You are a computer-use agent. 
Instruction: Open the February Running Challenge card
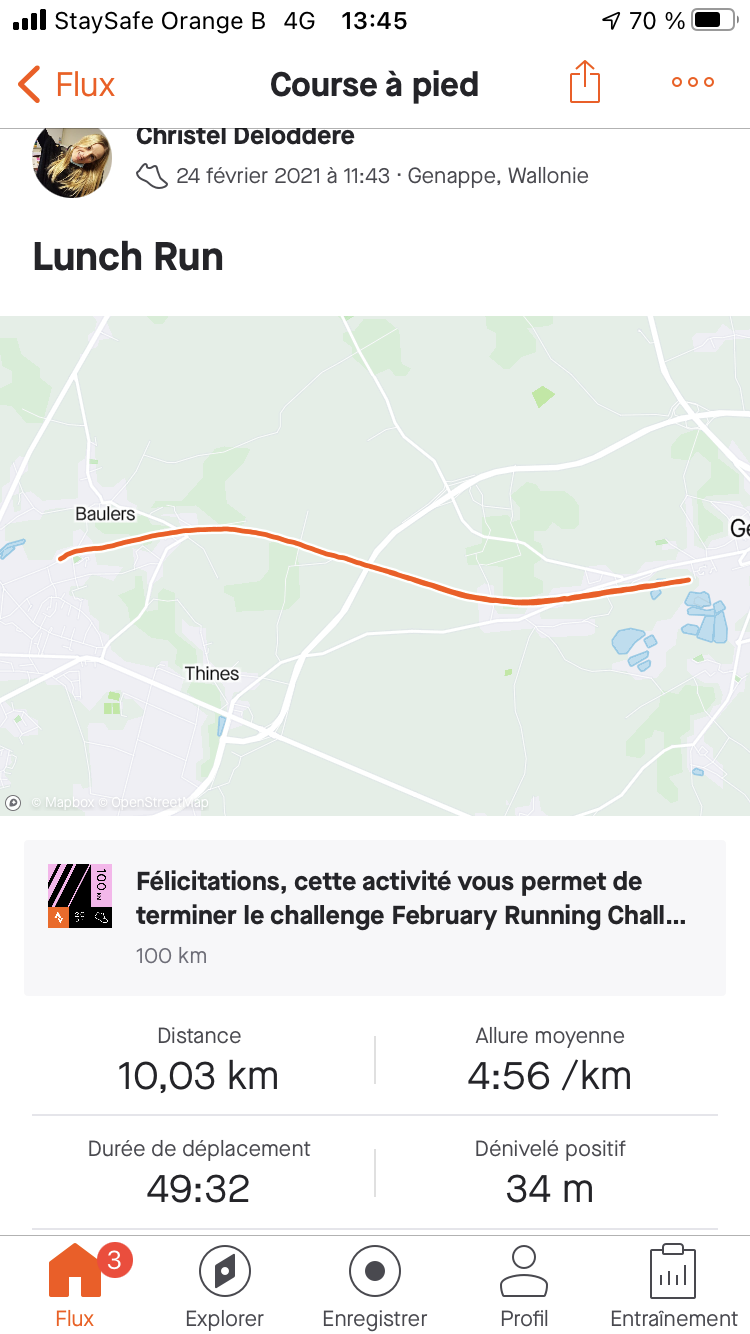375,917
